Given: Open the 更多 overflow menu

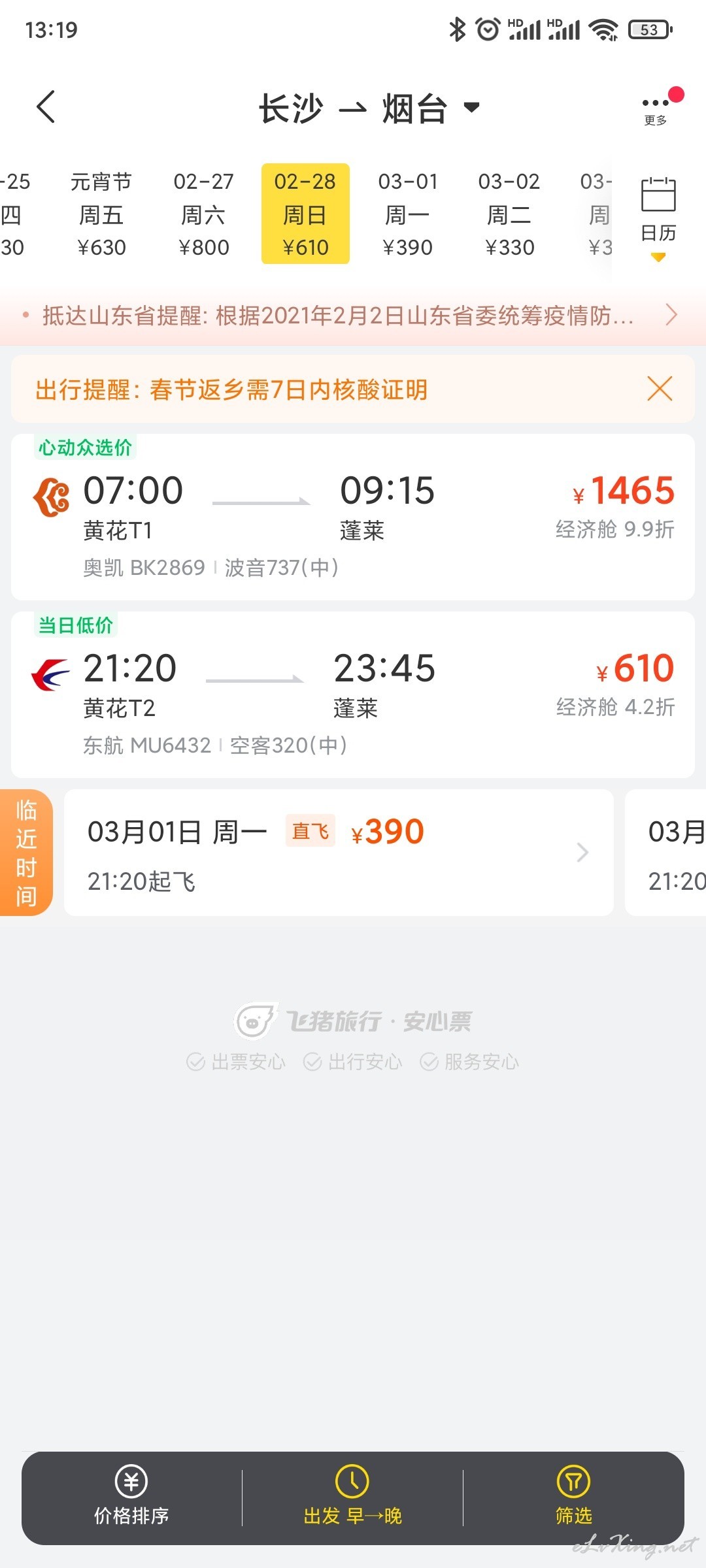Looking at the screenshot, I should coord(656,108).
